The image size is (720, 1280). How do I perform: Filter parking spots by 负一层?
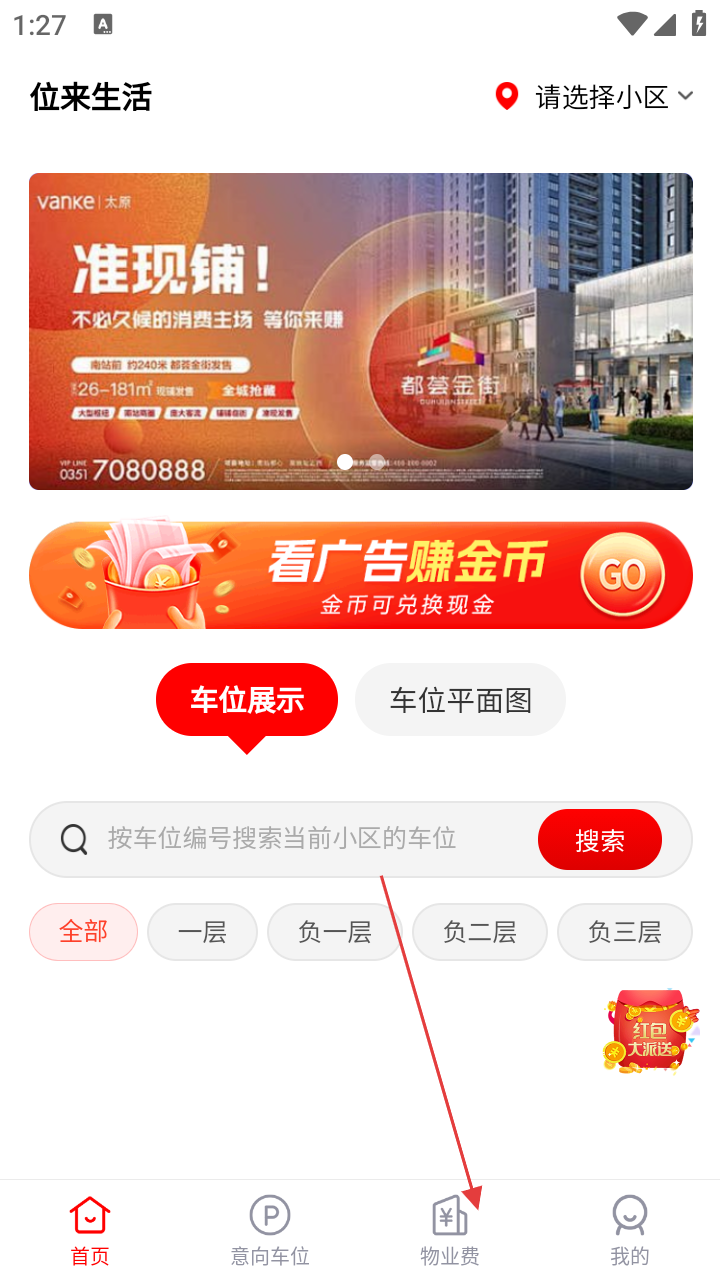(x=334, y=932)
